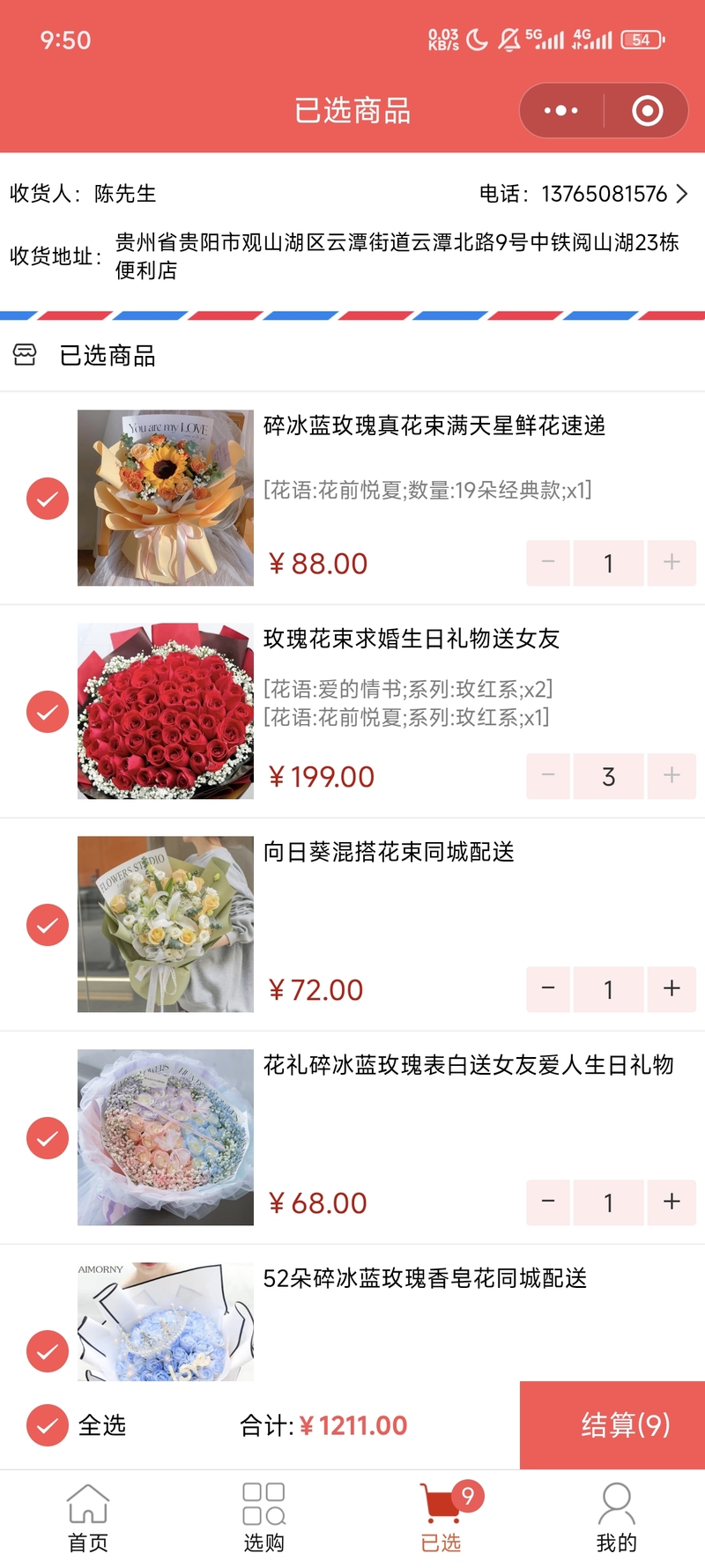Add one more 花礼碎冰蓝玫瑰表白送女友爱人生日礼物

[x=672, y=1202]
